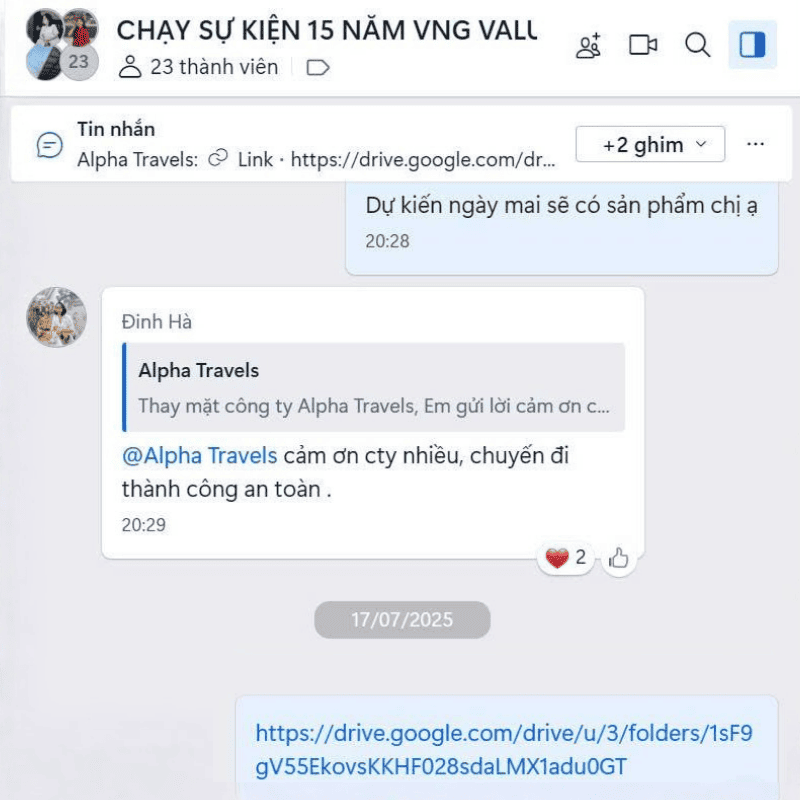Viewport: 800px width, 800px height.
Task: Open Đinh Hà's profile avatar
Action: (x=56, y=317)
